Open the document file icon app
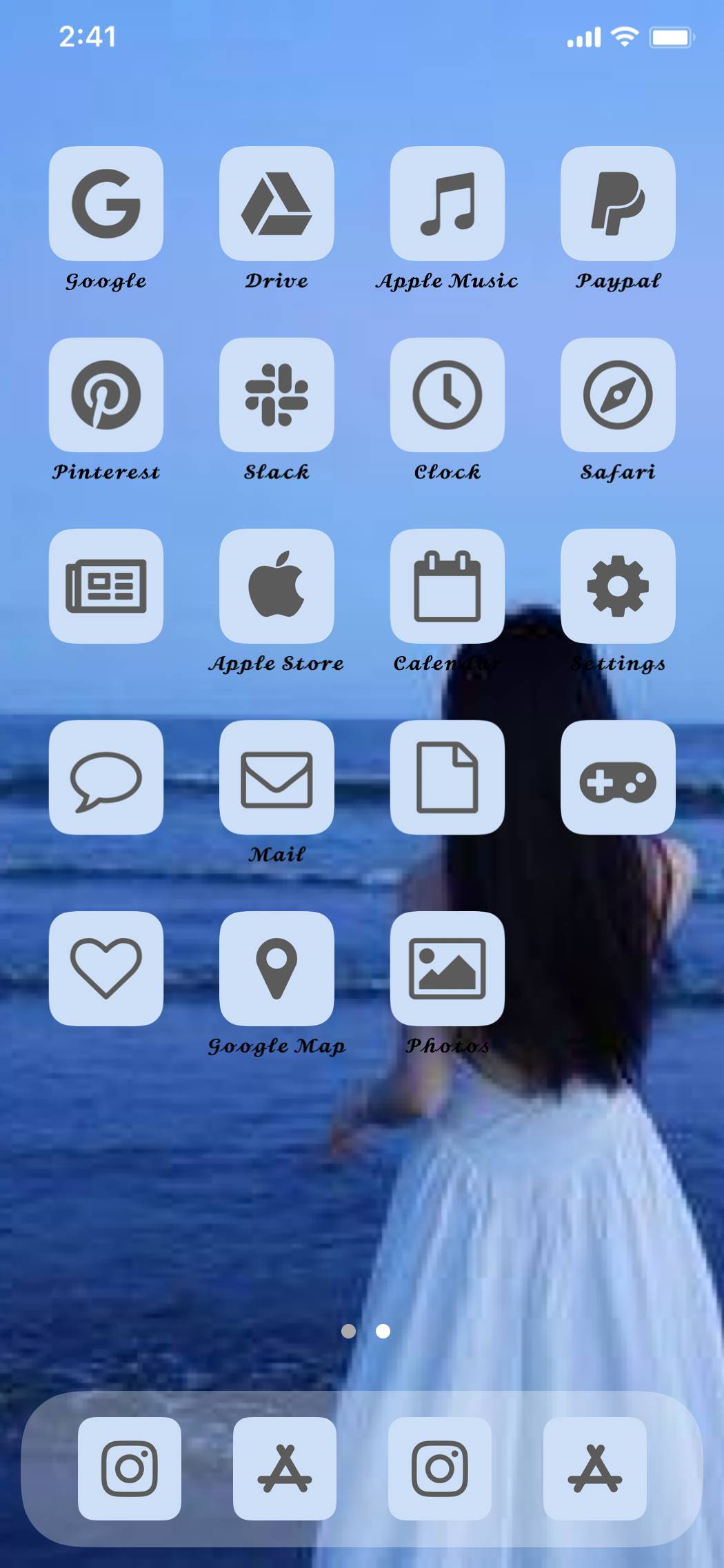The width and height of the screenshot is (724, 1568). pos(447,777)
